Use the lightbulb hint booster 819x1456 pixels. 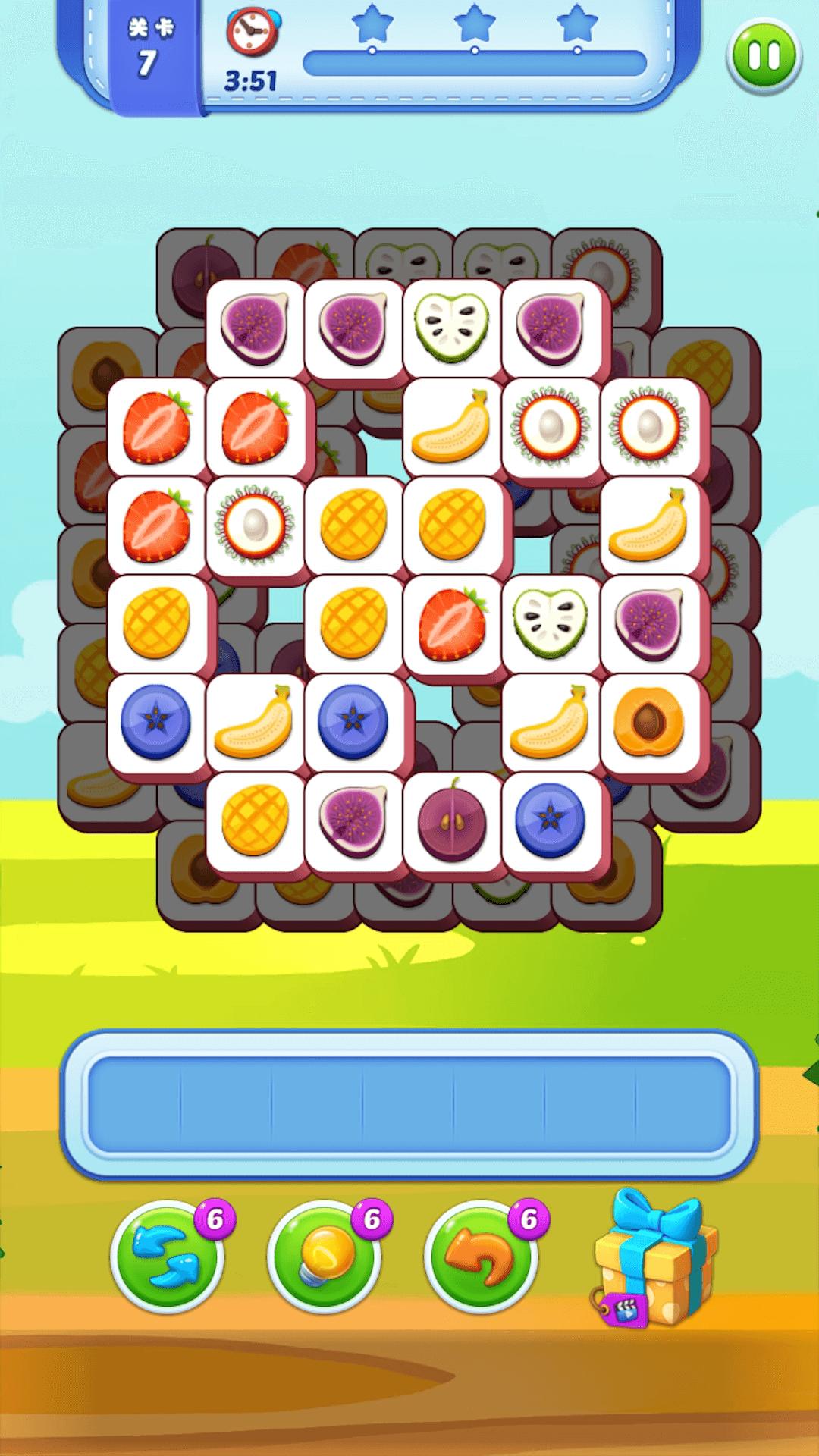click(325, 1257)
